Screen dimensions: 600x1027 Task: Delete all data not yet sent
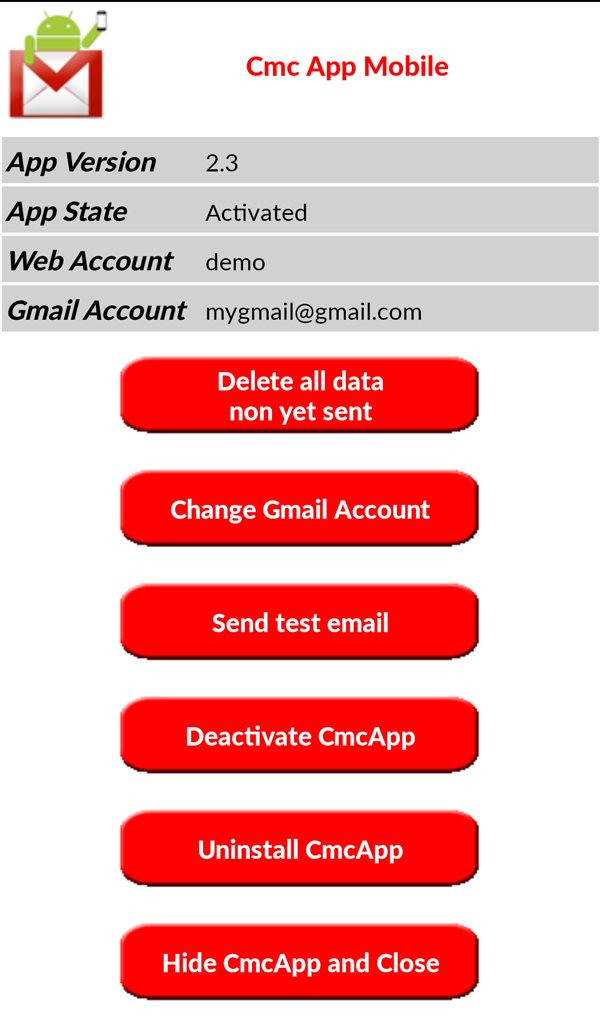[299, 395]
